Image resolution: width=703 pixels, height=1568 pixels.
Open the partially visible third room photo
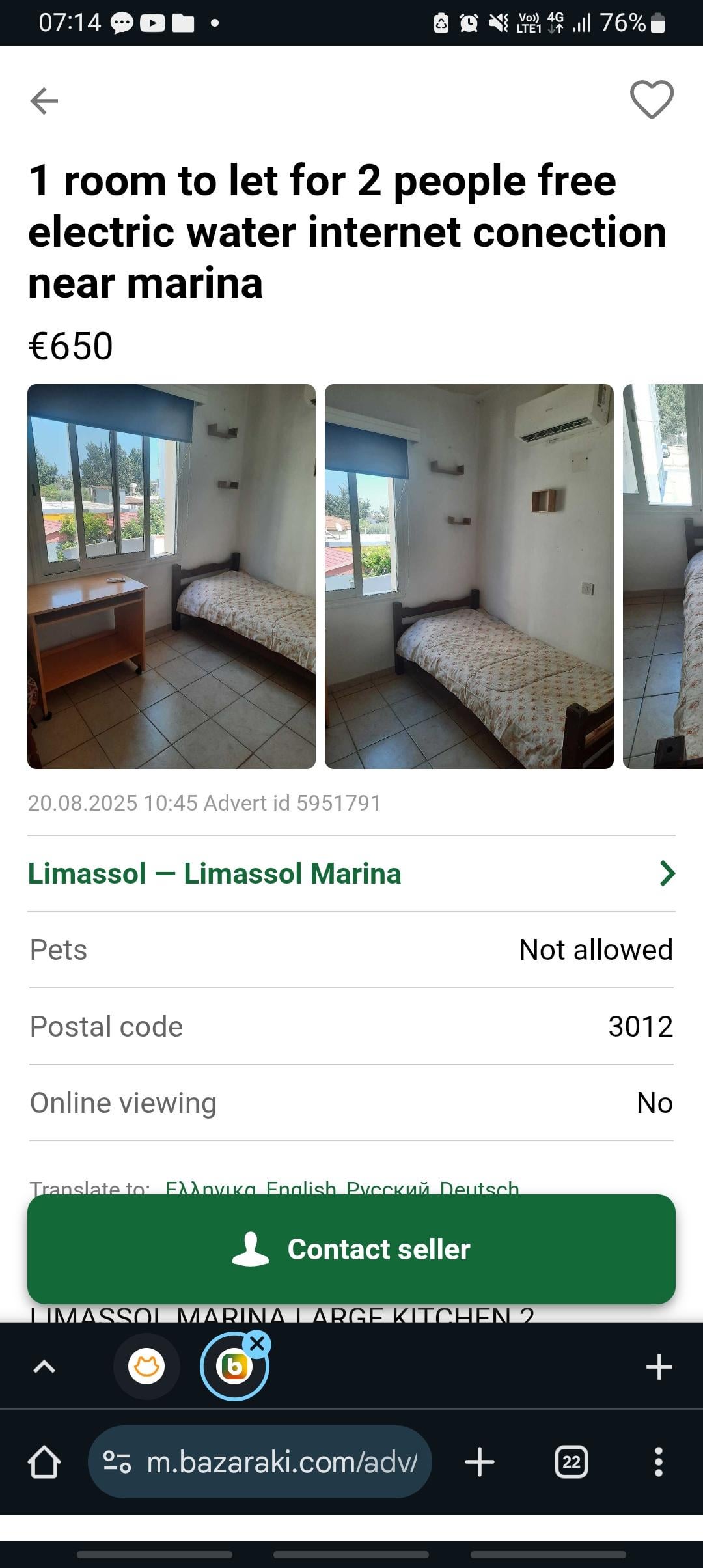point(664,576)
